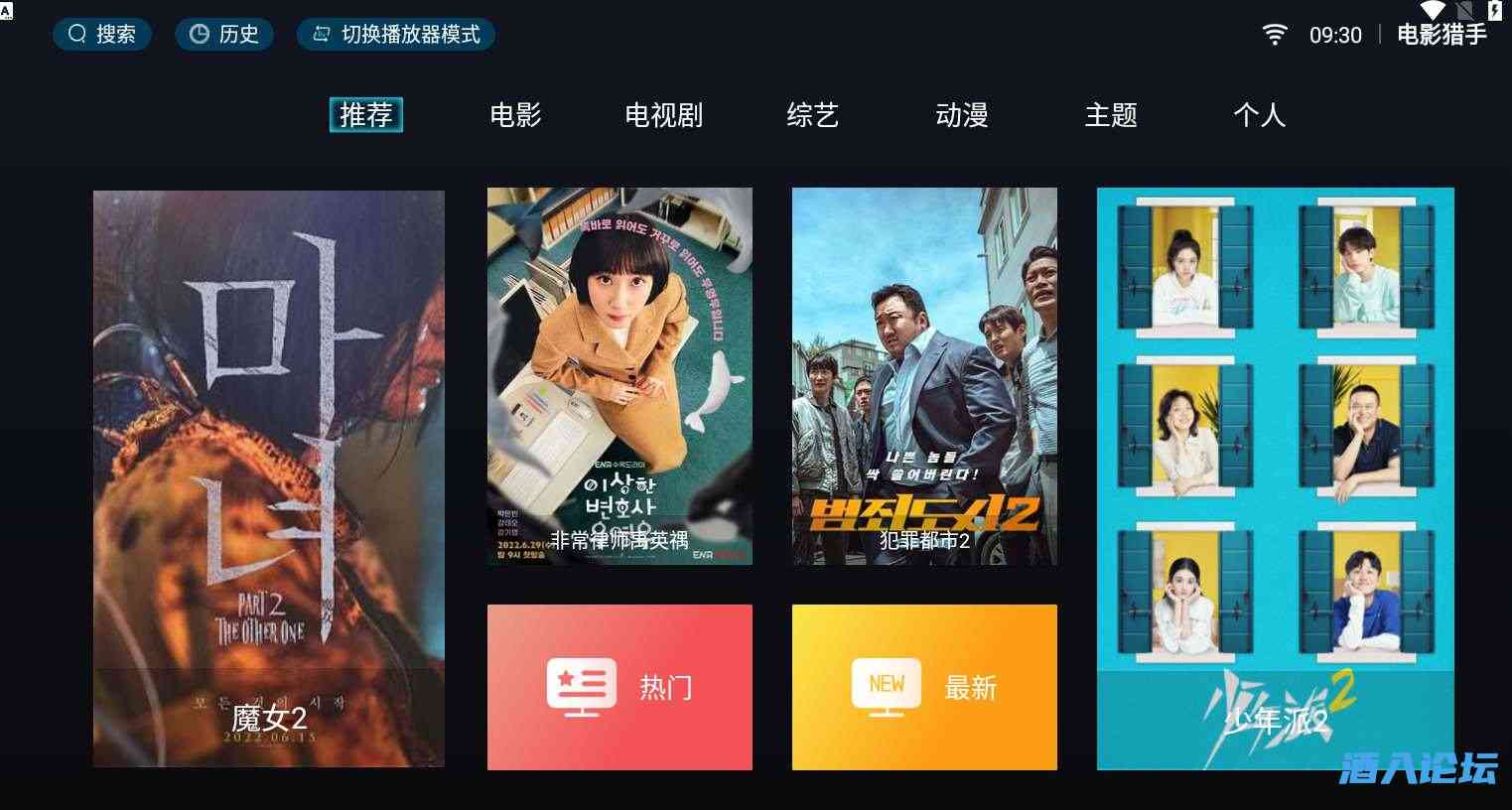The image size is (1512, 810).
Task: Select the 推荐 tab
Action: (x=366, y=115)
